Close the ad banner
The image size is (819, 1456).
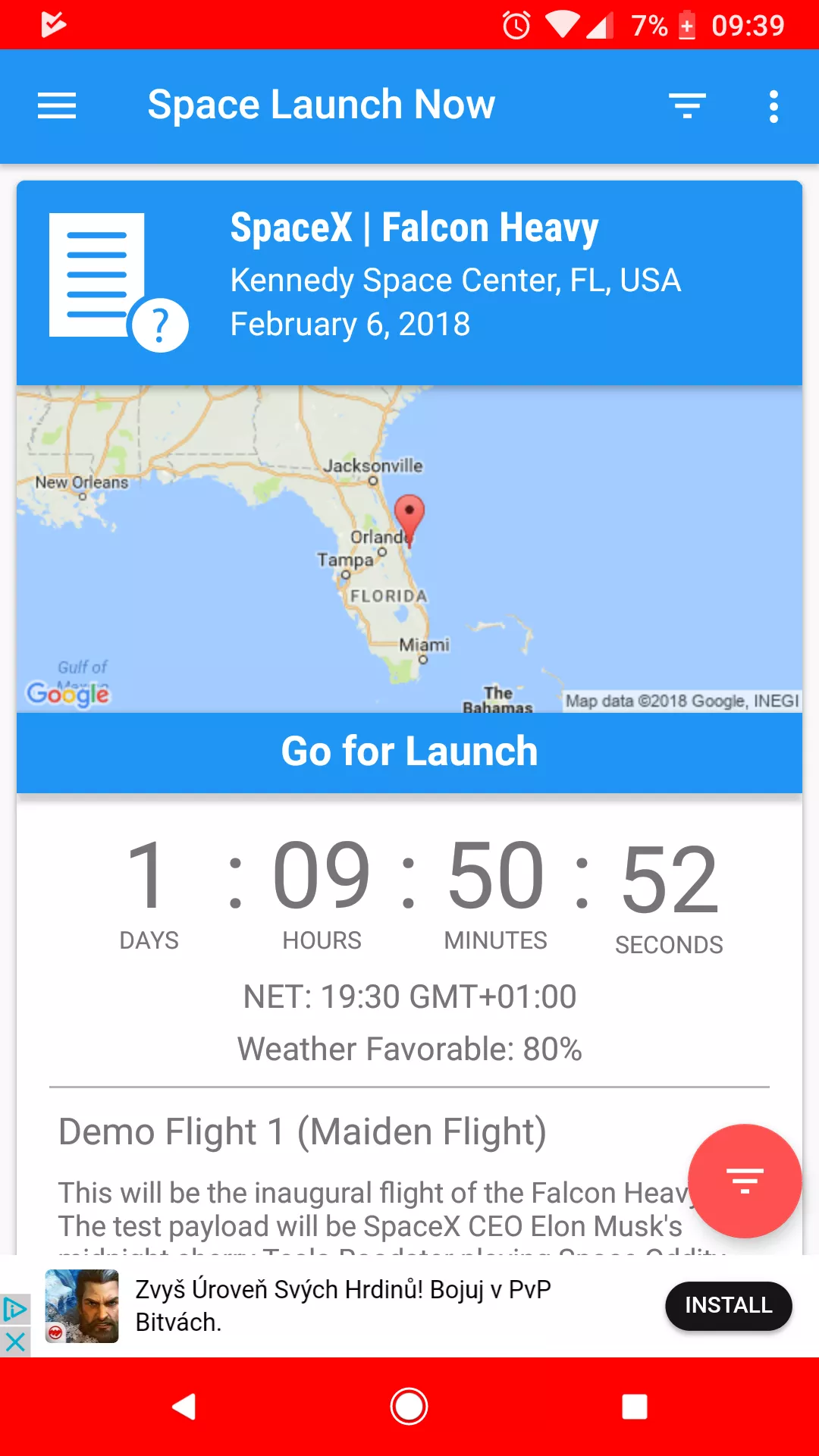[14, 1341]
